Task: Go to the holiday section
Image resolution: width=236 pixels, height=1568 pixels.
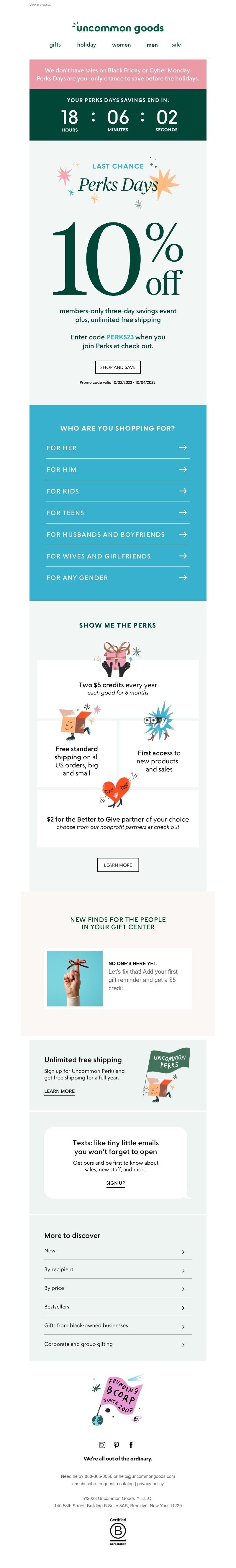Action: coord(87,44)
